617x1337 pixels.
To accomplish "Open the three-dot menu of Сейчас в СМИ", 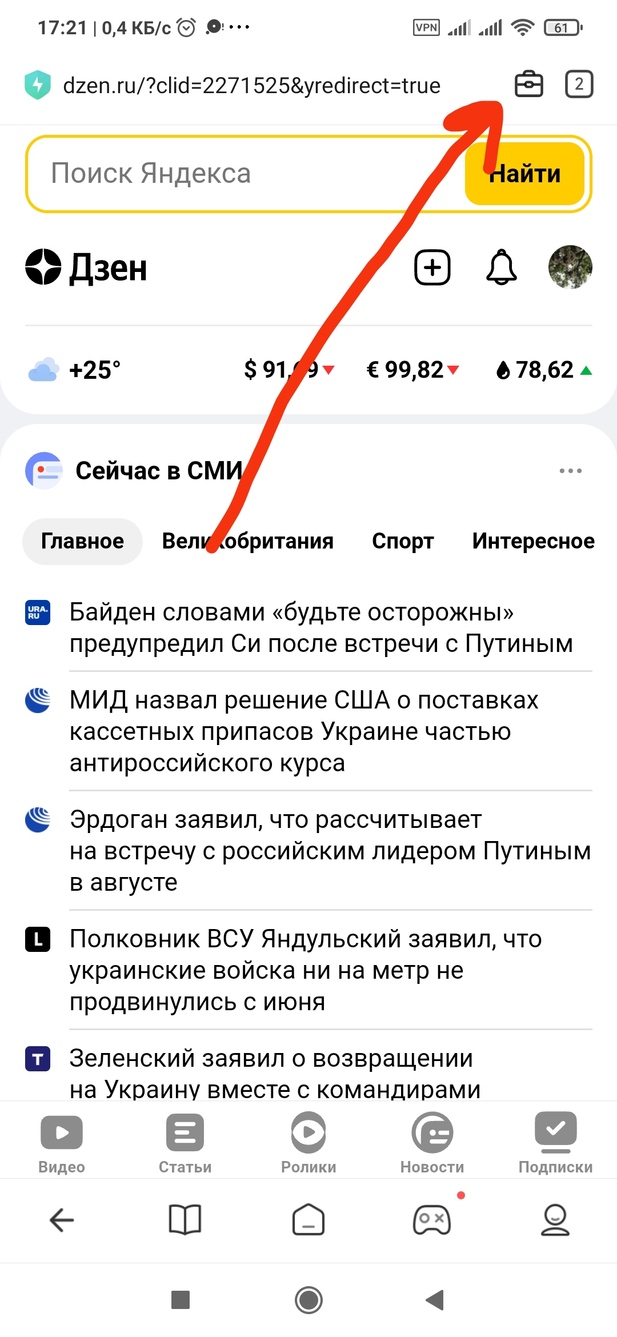I will click(x=570, y=471).
